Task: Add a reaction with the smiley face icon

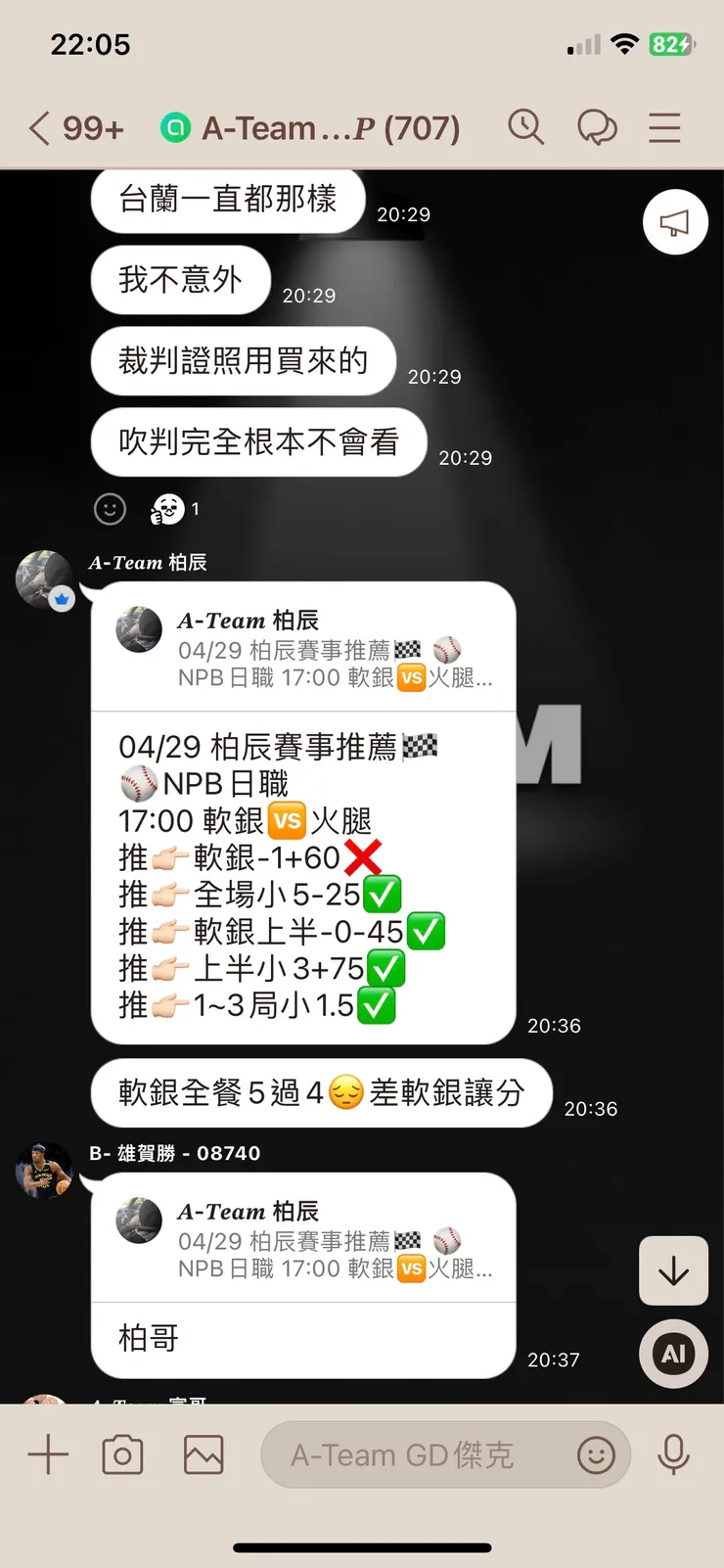Action: pos(110,509)
